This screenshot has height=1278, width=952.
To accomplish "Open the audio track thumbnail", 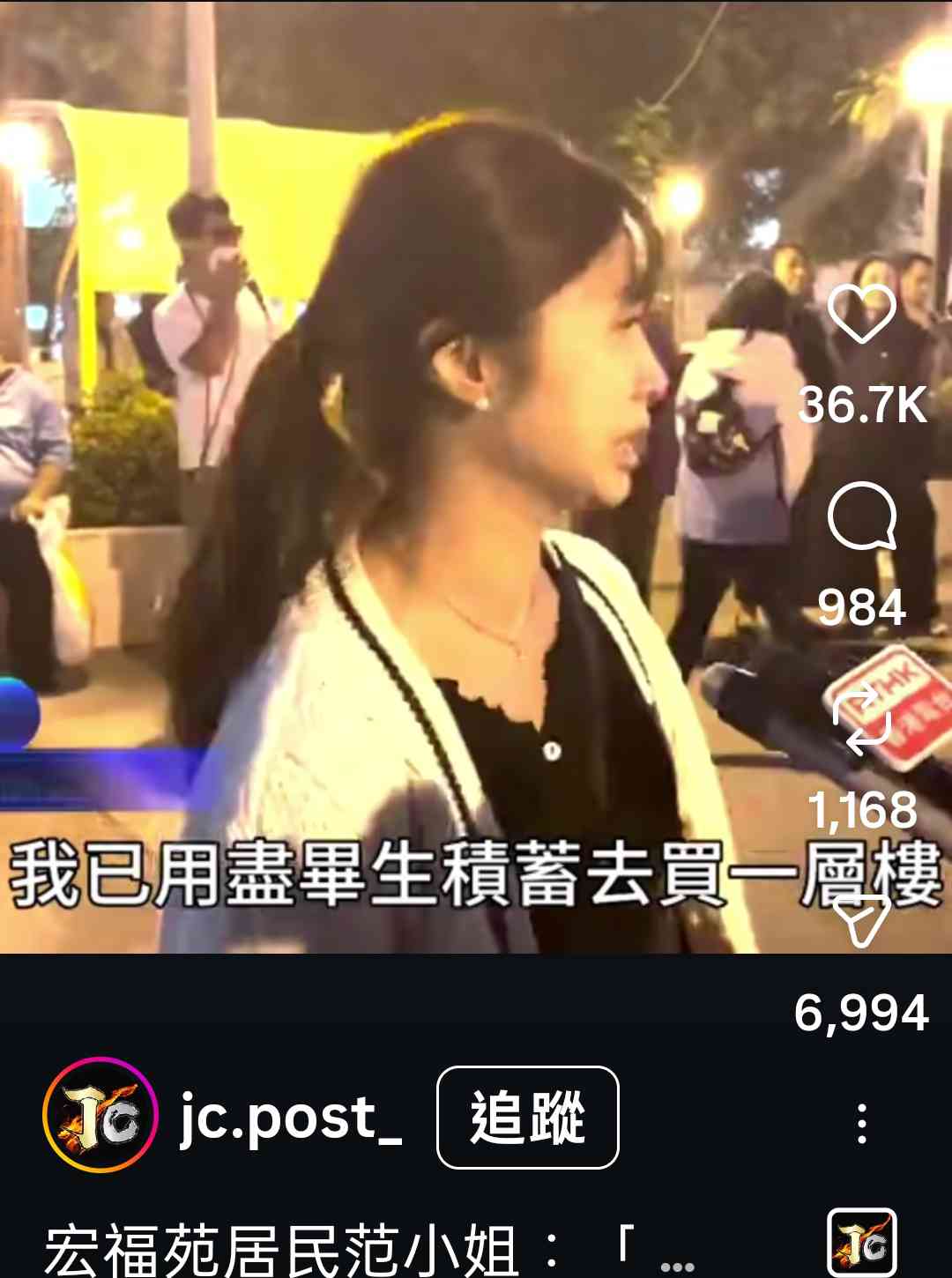I will click(861, 1243).
